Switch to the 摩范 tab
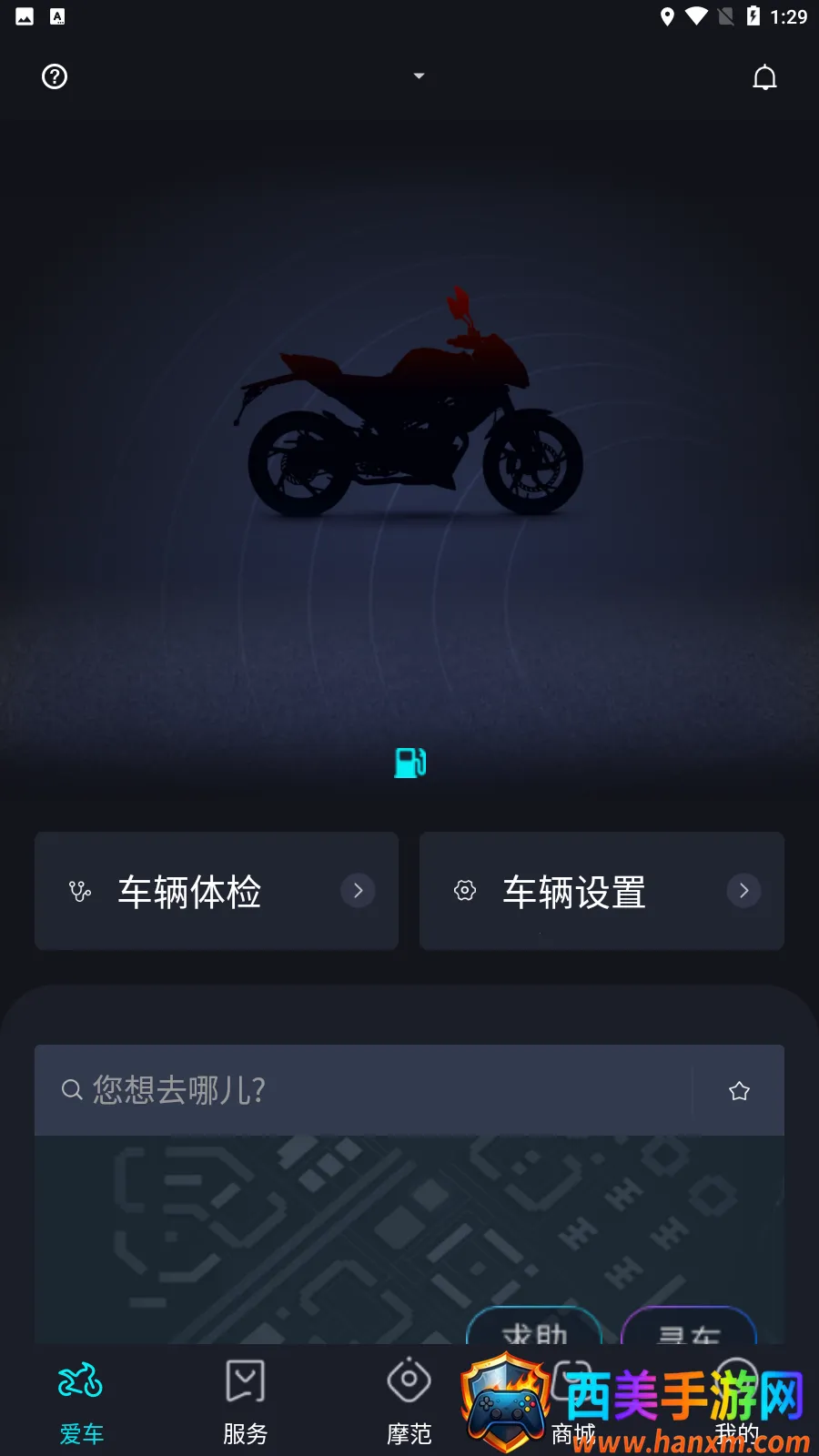This screenshot has height=1456, width=819. (x=409, y=1401)
